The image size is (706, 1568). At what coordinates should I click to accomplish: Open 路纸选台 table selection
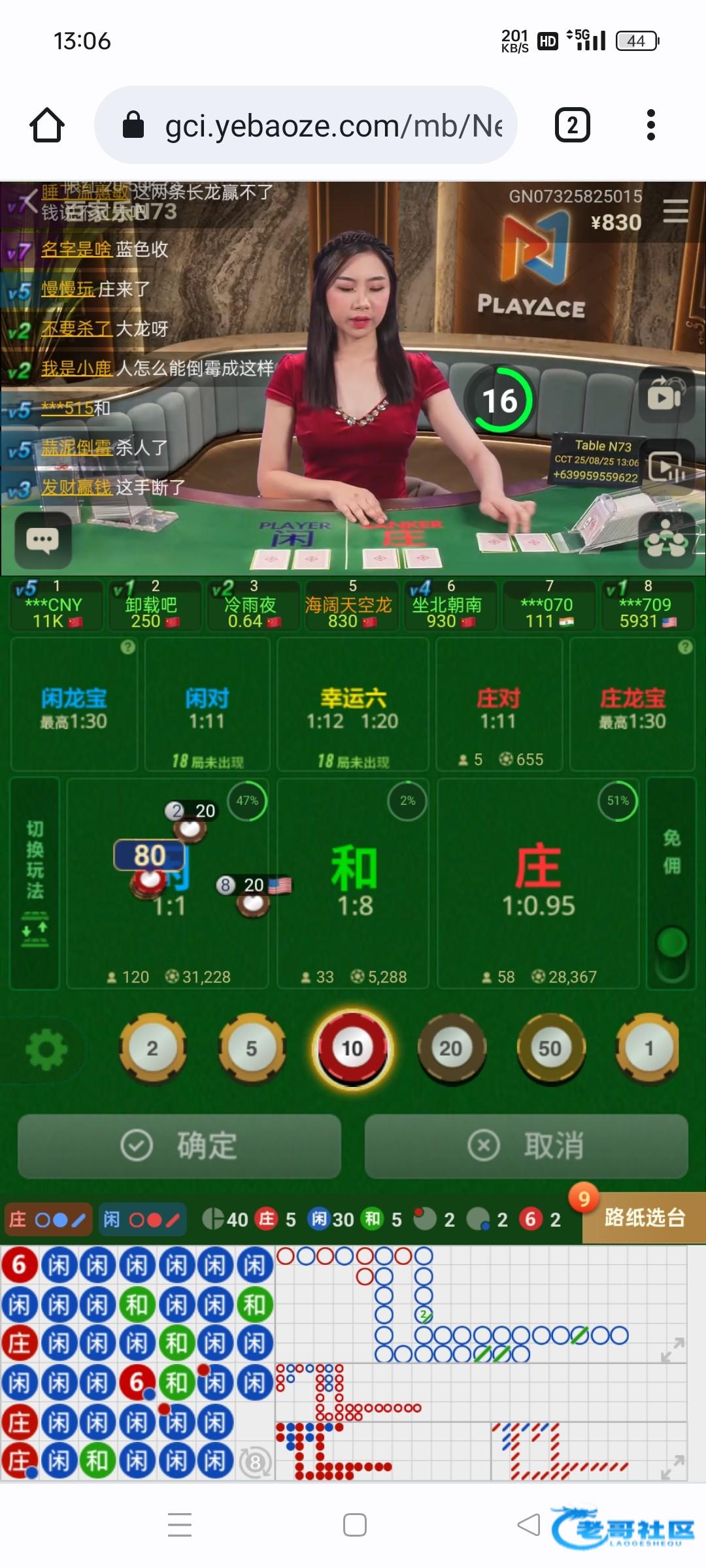click(x=644, y=1217)
